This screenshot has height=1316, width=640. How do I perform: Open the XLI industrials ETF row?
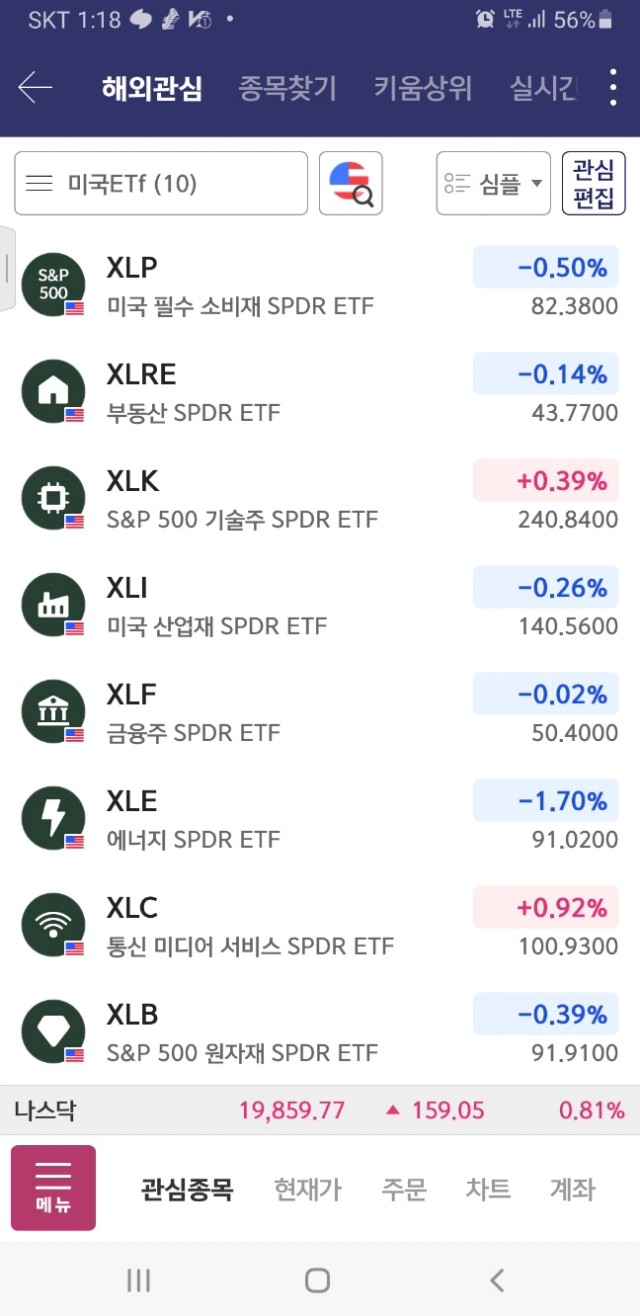320,607
